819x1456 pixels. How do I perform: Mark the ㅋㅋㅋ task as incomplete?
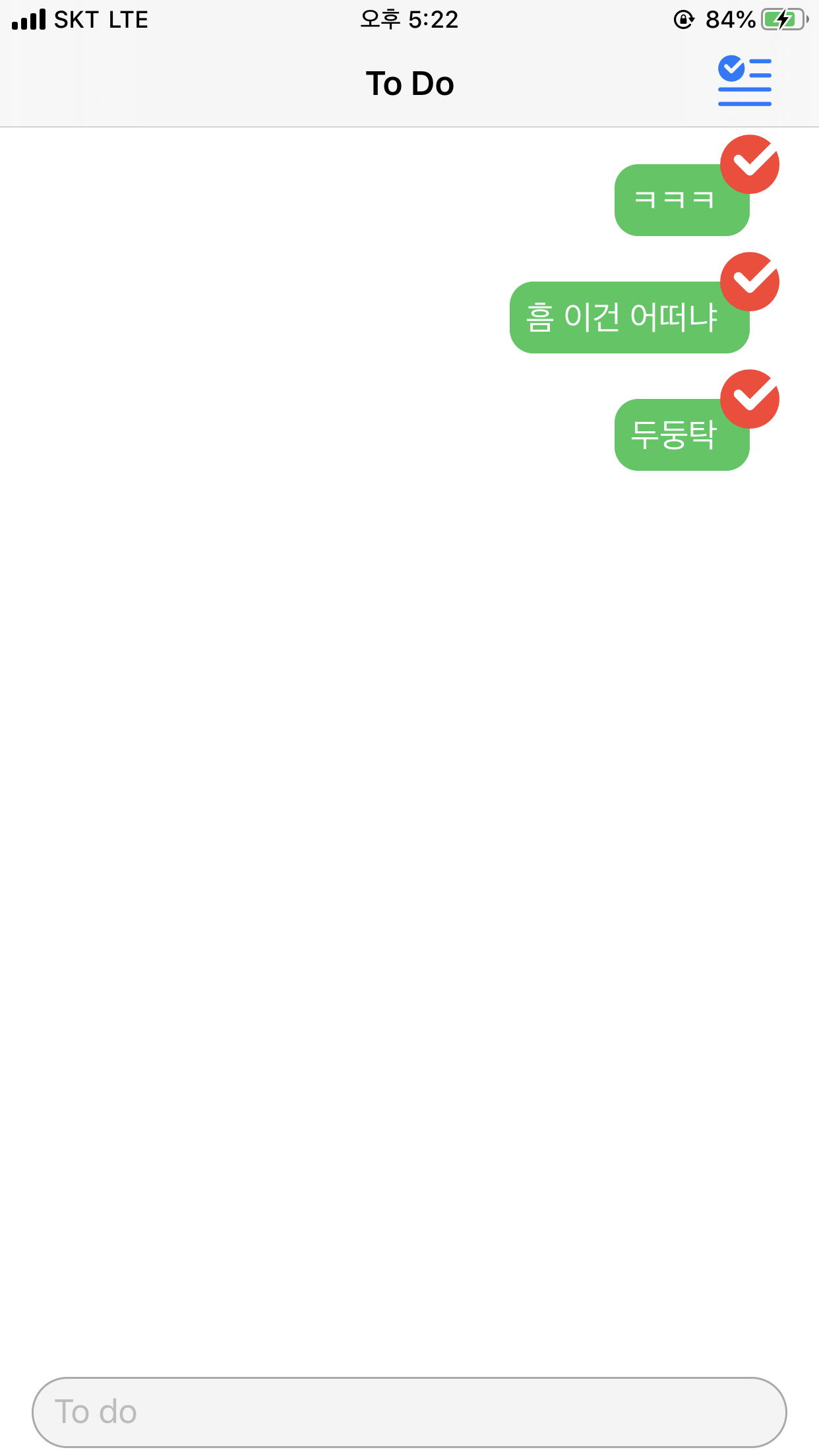coord(751,164)
